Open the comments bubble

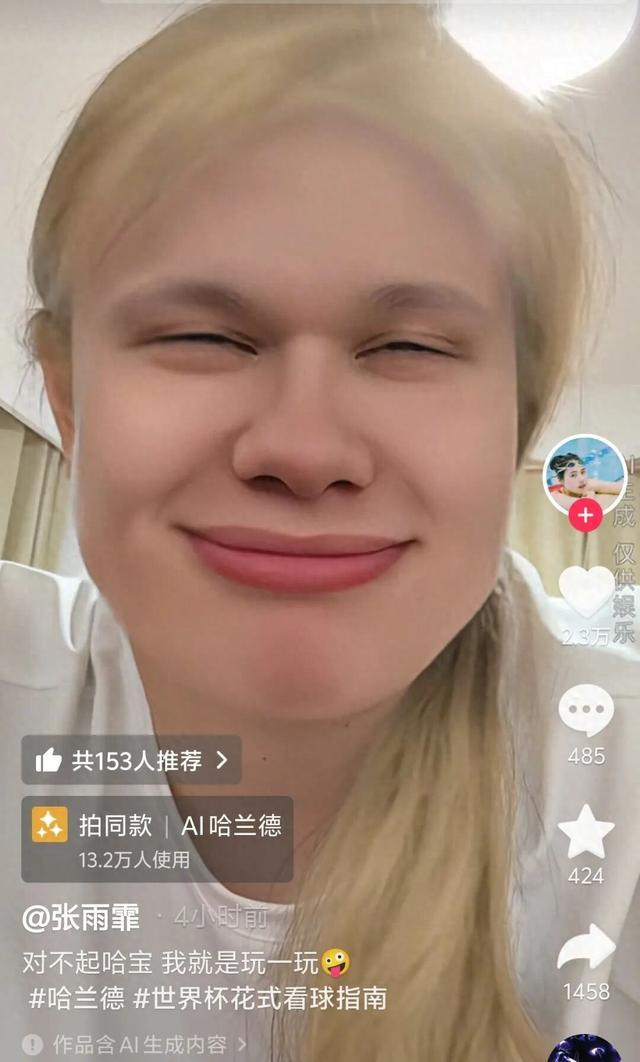click(586, 710)
